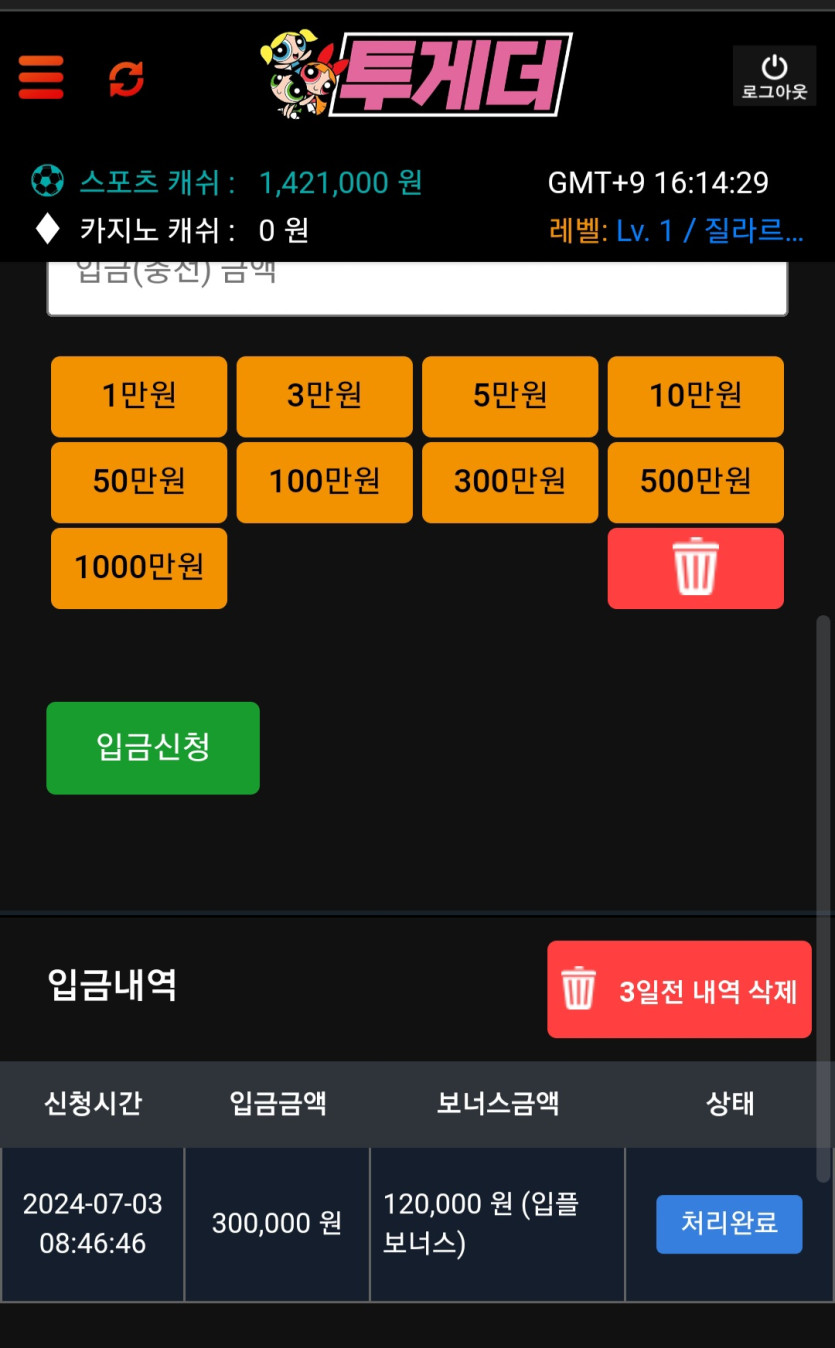Tap 3일전 내역 삭제 to delete history
Image resolution: width=835 pixels, height=1348 pixels.
[679, 989]
